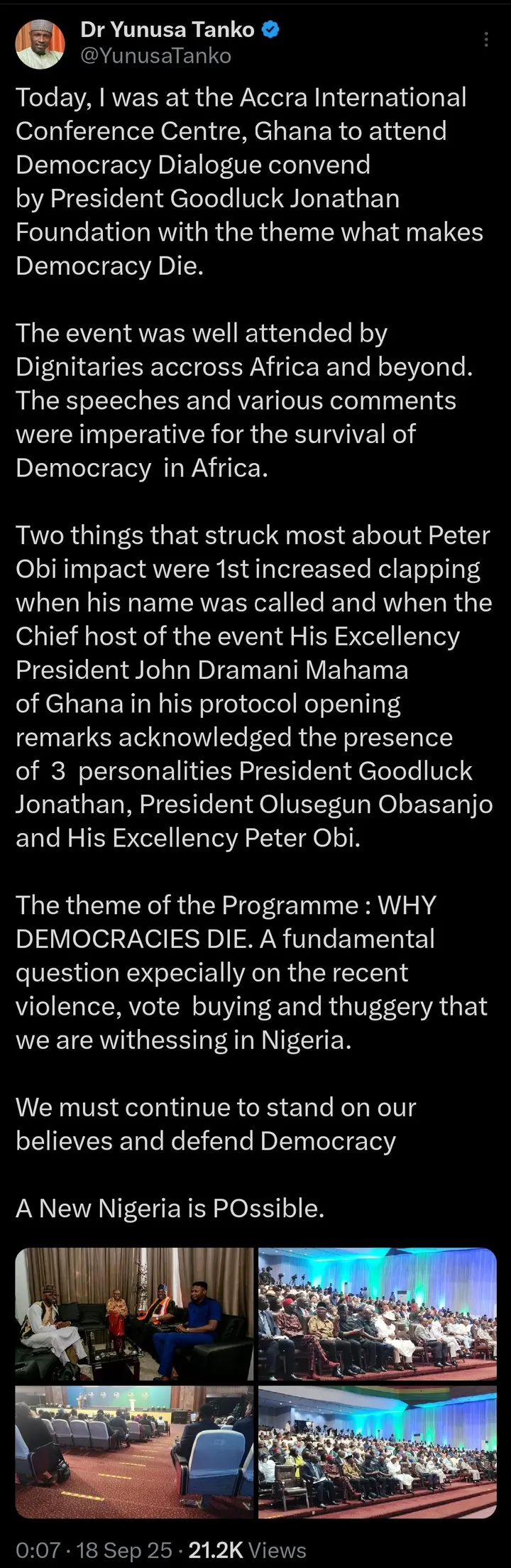This screenshot has height=1568, width=511.
Task: Open top-right photo of seated audience
Action: click(377, 1314)
